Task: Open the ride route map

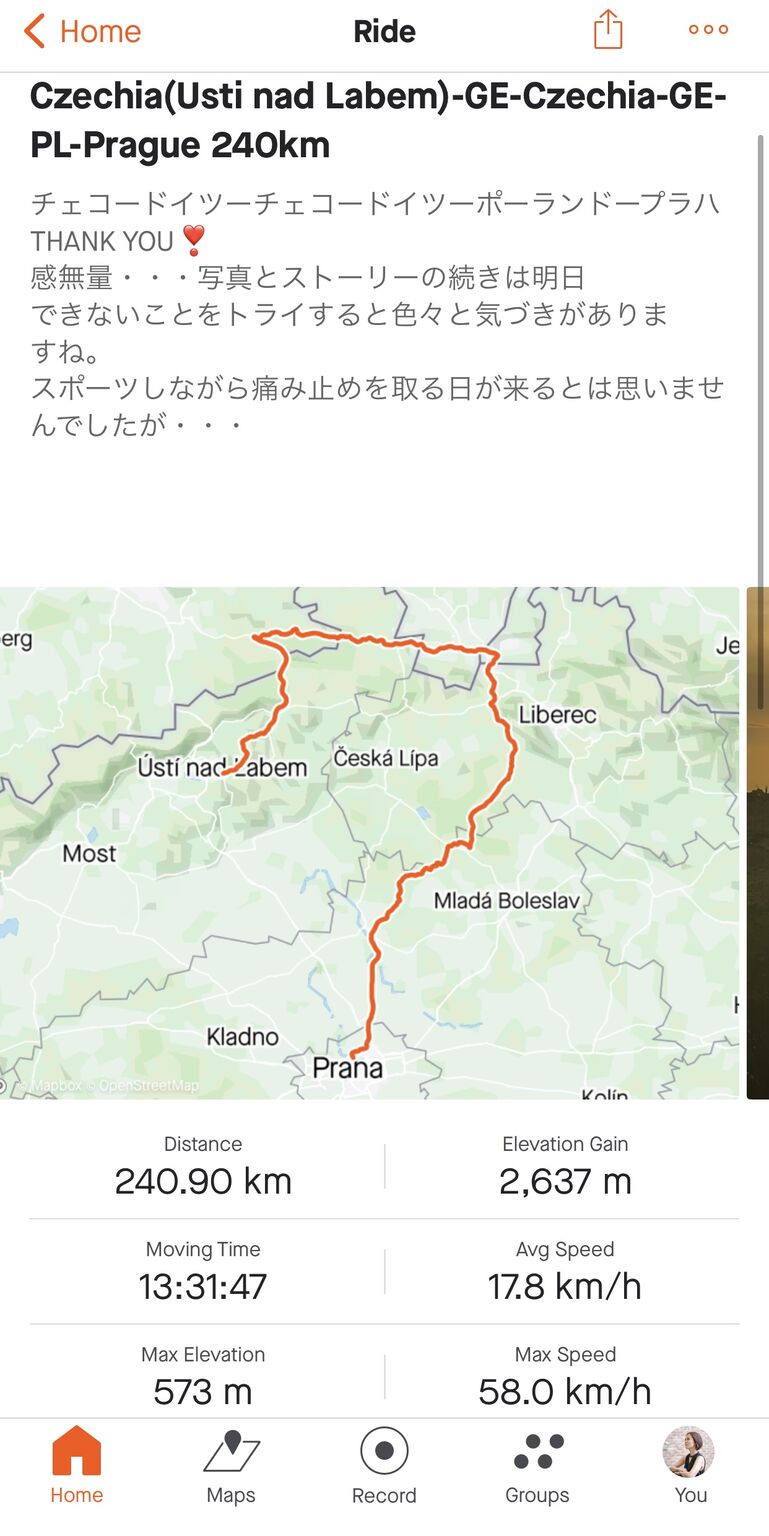Action: pos(370,843)
